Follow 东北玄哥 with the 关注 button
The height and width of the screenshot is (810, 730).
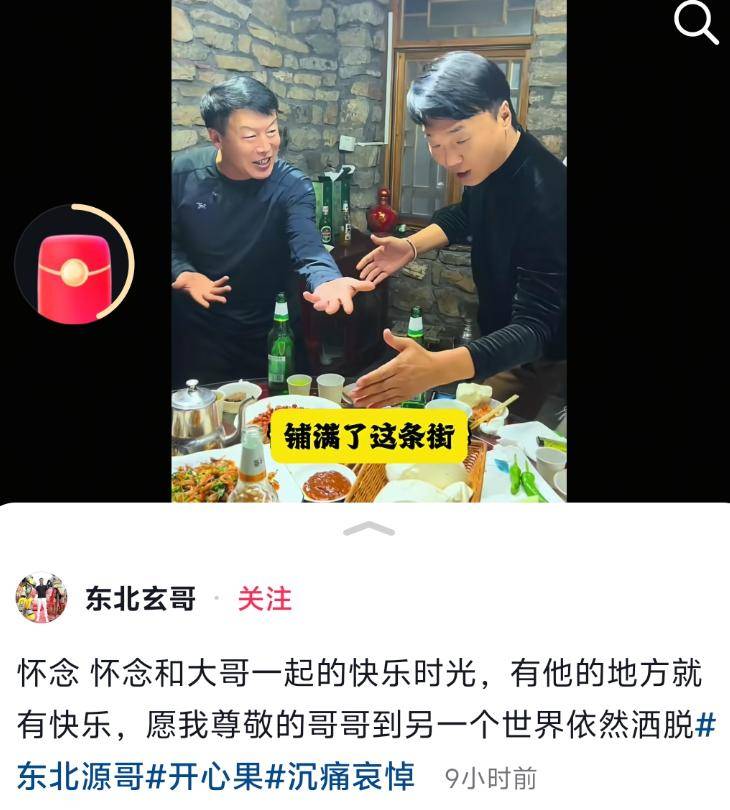coord(264,599)
